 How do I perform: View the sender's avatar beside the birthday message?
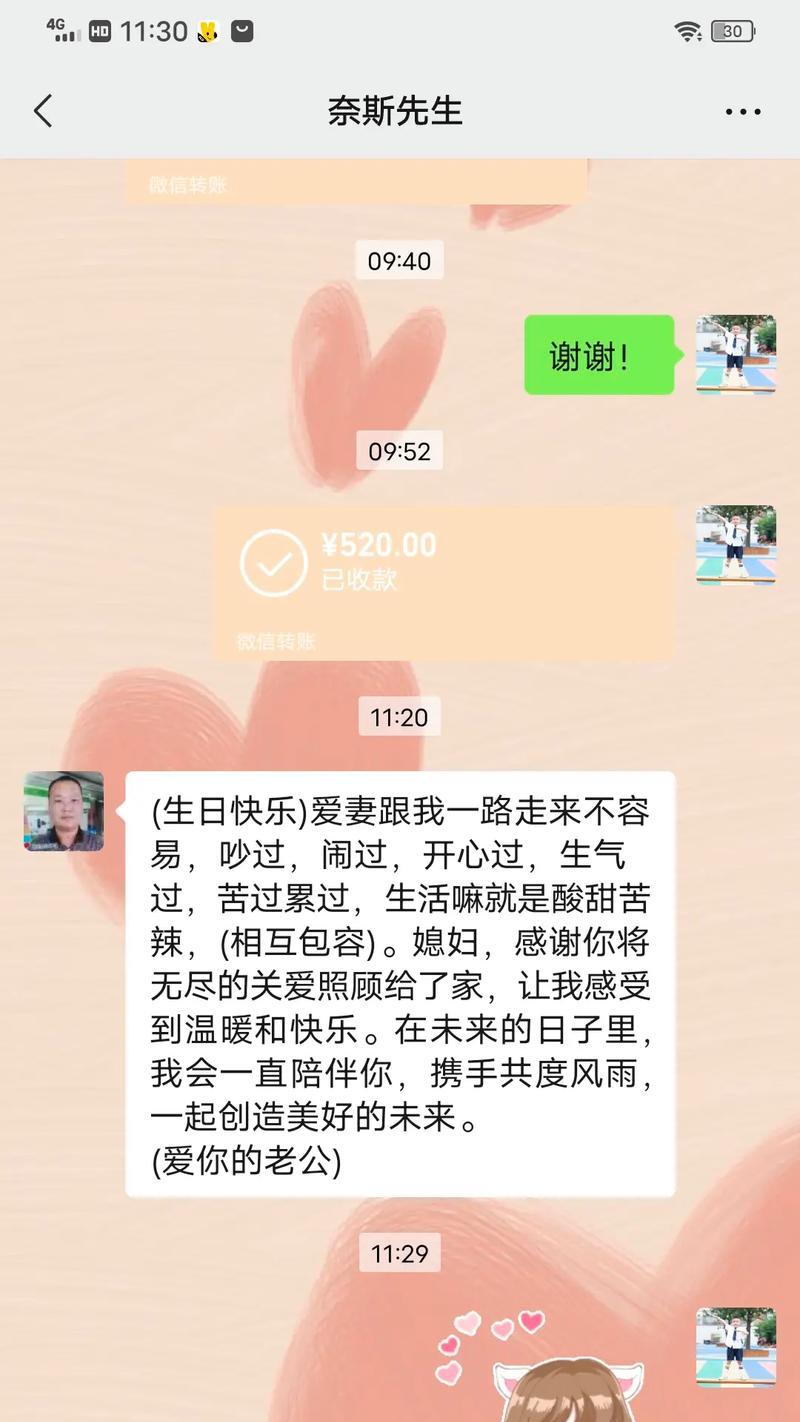(x=64, y=811)
